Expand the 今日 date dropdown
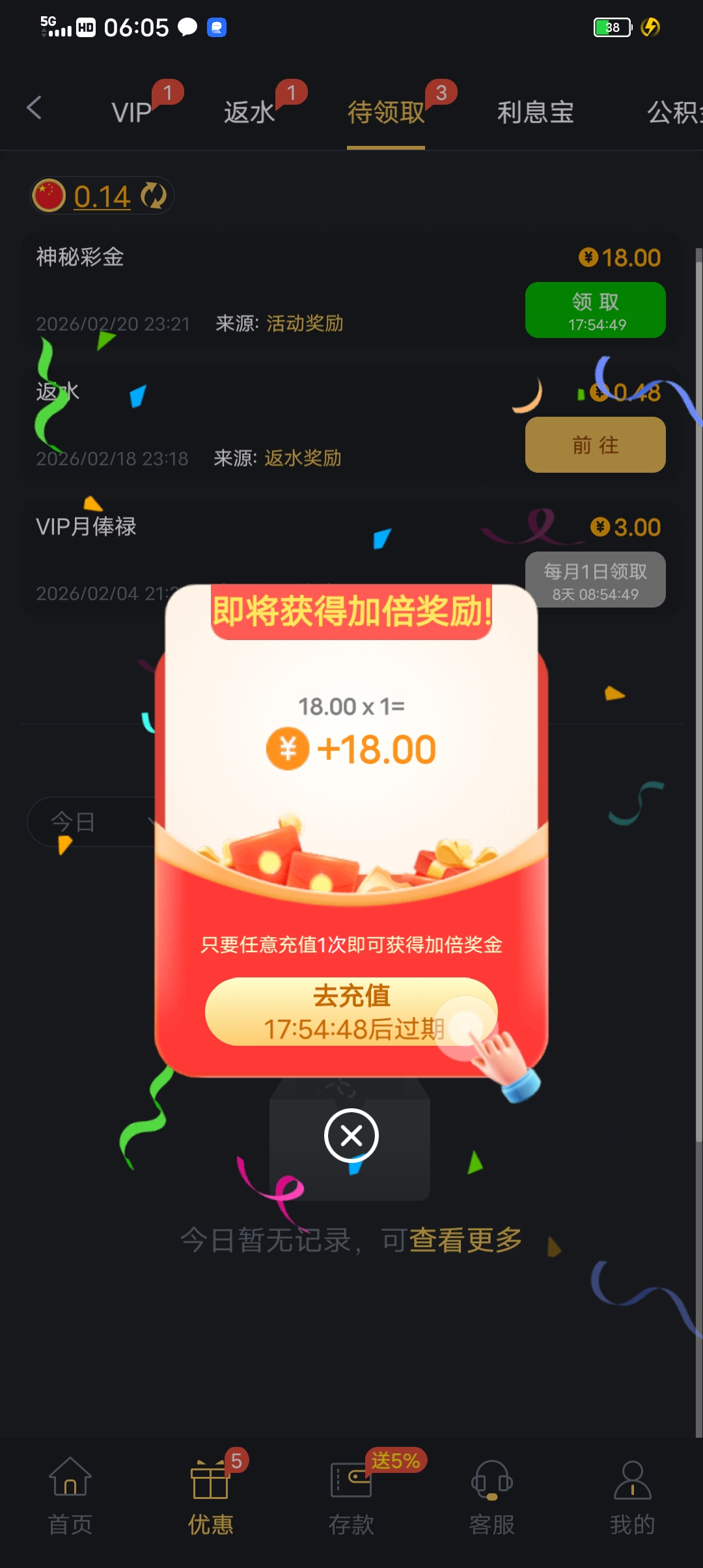703x1568 pixels. pyautogui.click(x=91, y=822)
